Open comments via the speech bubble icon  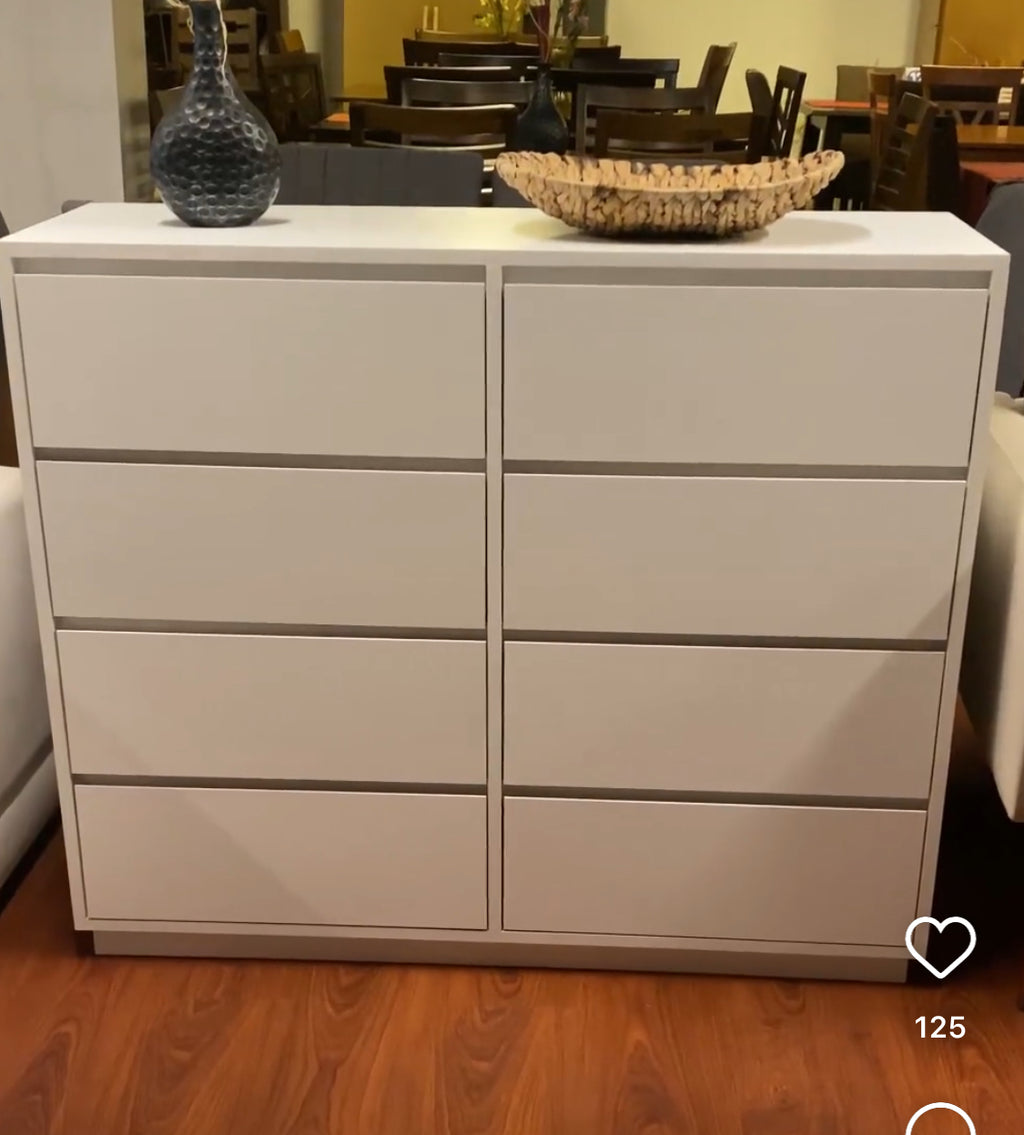pos(940,1122)
